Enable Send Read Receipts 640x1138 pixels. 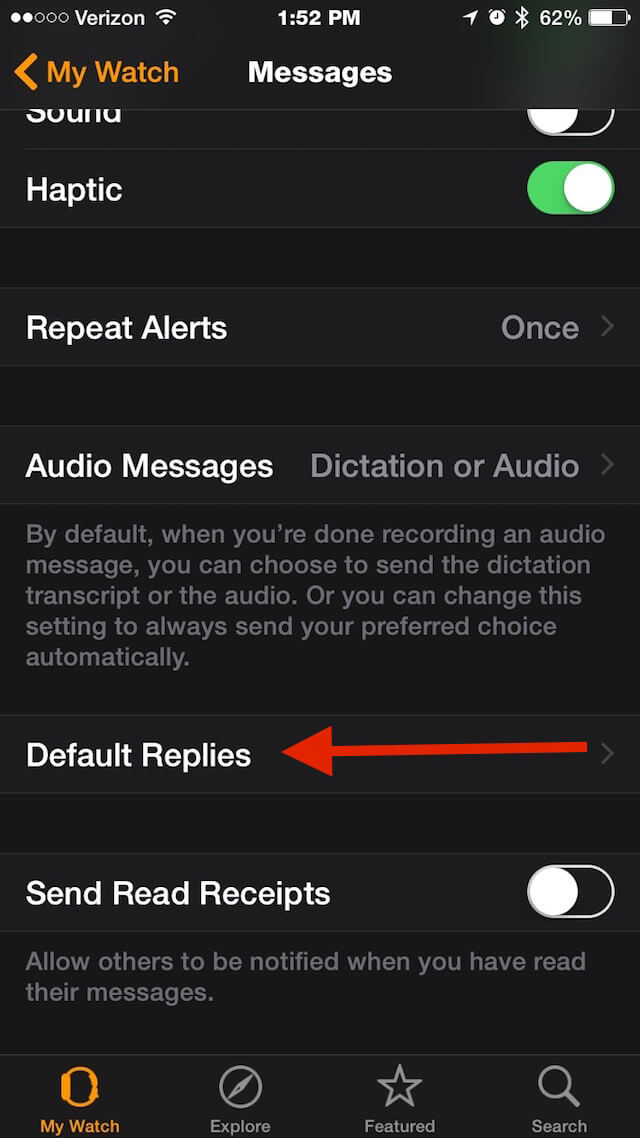[570, 891]
